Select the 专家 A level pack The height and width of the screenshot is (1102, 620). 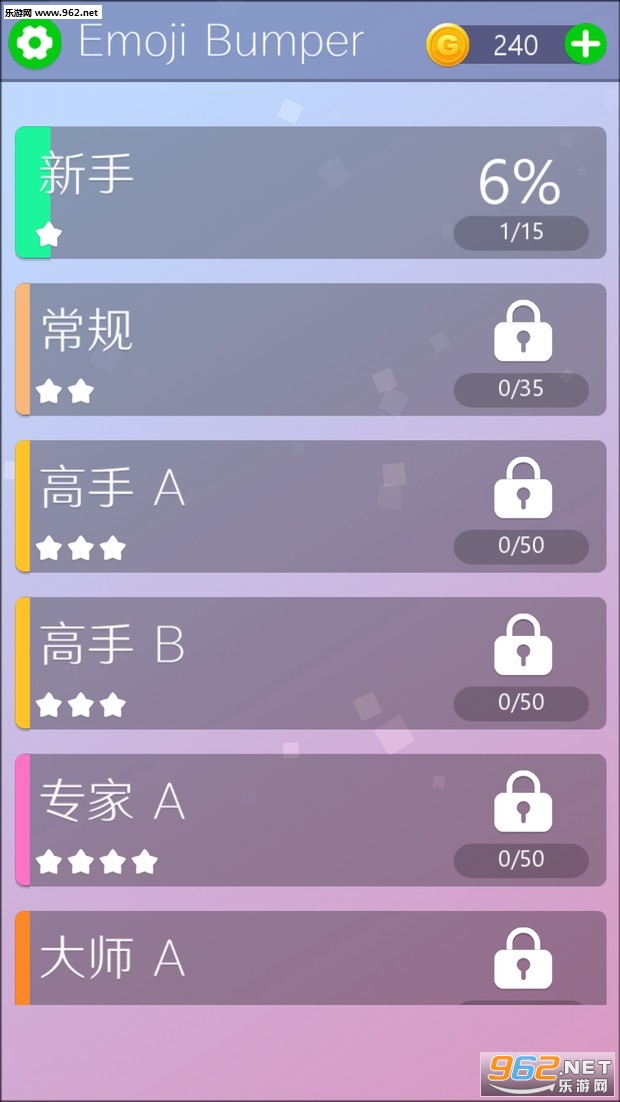(x=311, y=819)
